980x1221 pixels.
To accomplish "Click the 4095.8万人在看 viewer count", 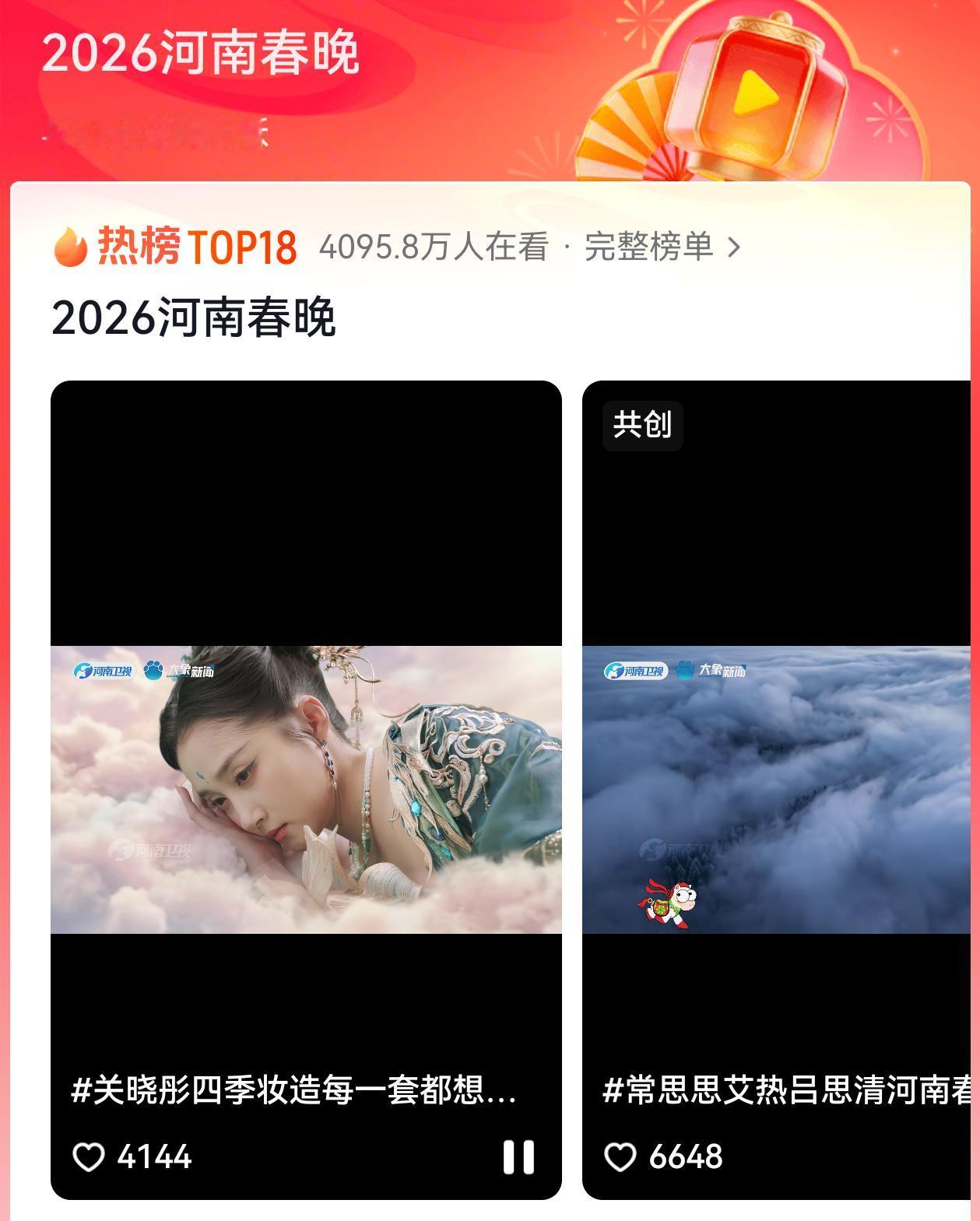I will pyautogui.click(x=436, y=247).
